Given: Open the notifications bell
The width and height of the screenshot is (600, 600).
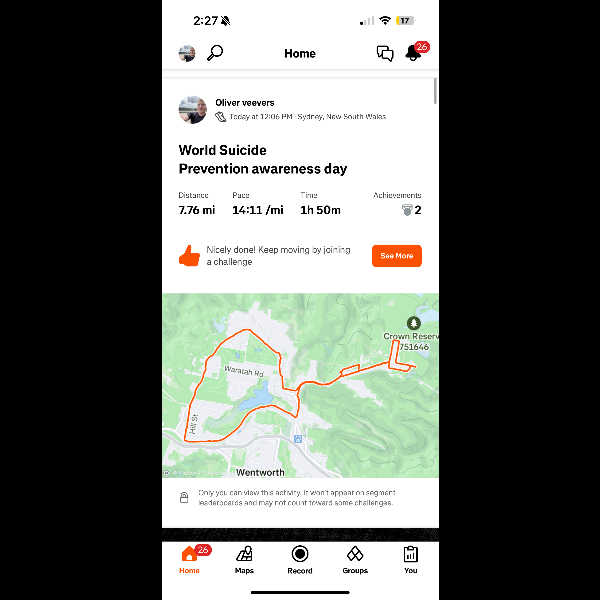Looking at the screenshot, I should click(413, 53).
